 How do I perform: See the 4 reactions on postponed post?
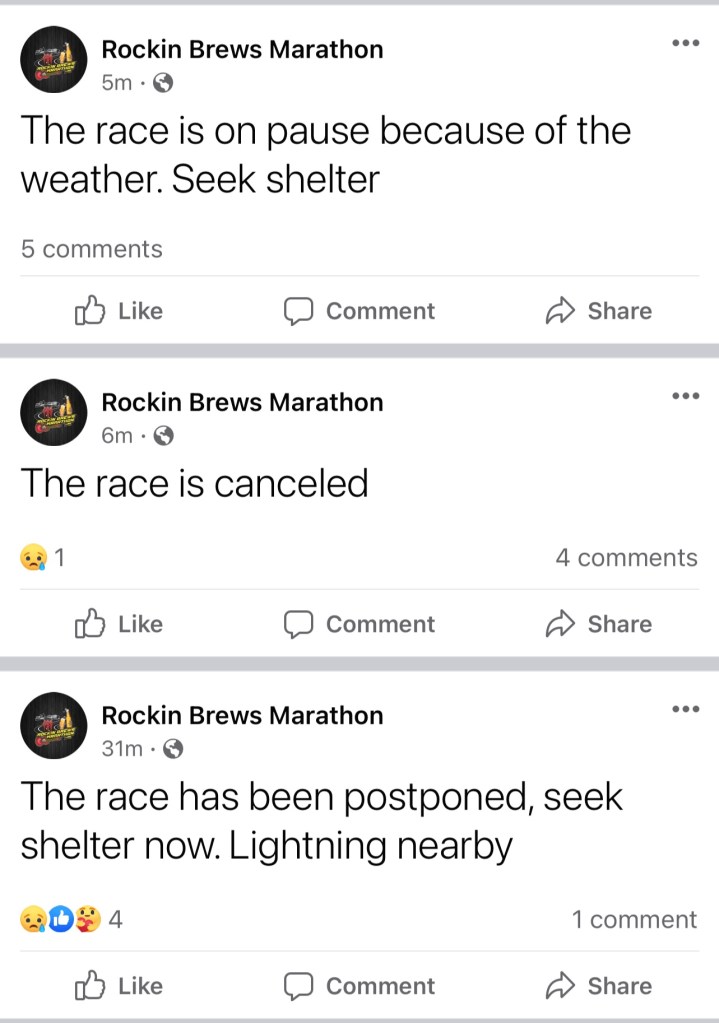[x=70, y=920]
